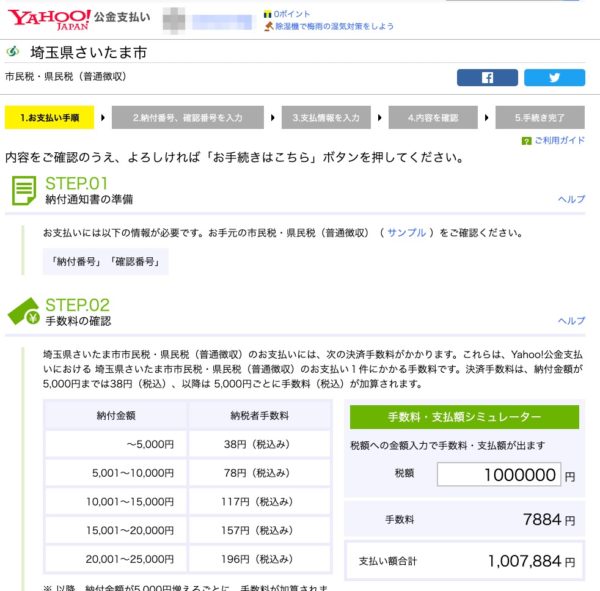Screen dimensions: 600x591
Task: Open the 除湿機で梅雨の湿気対策 ad link
Action: pos(334,27)
